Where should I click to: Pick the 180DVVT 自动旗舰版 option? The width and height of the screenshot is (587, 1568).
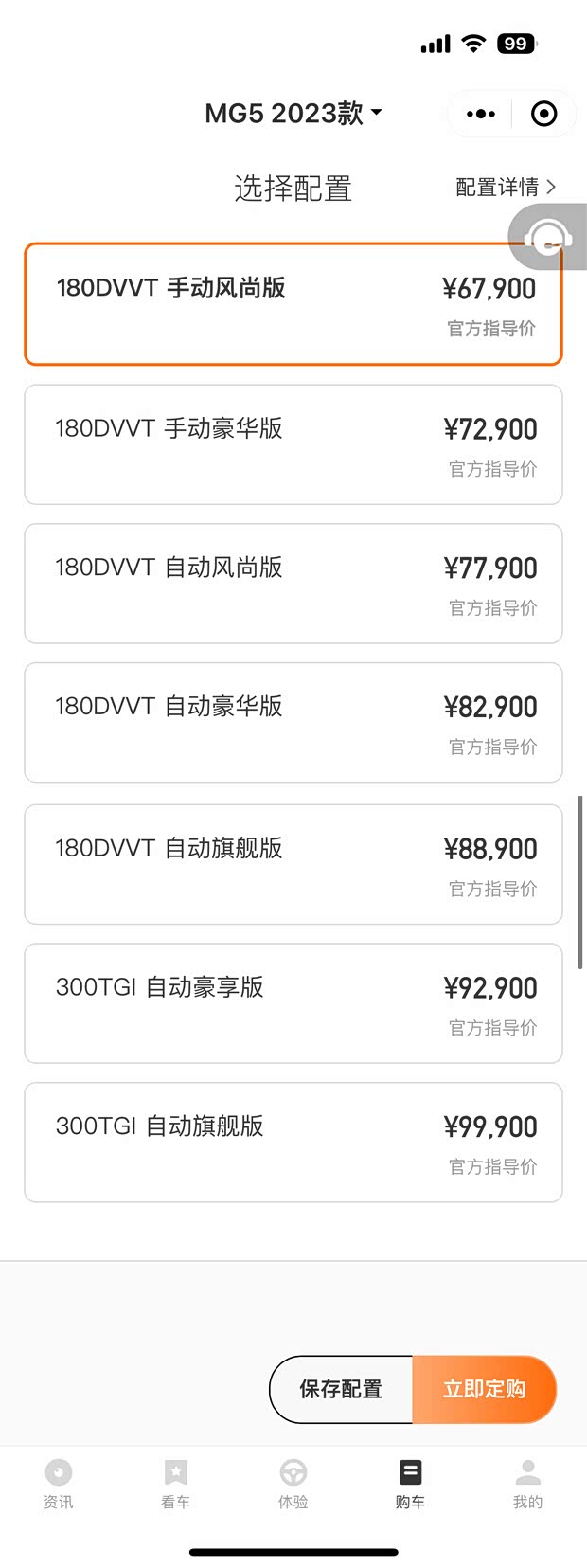coord(293,864)
